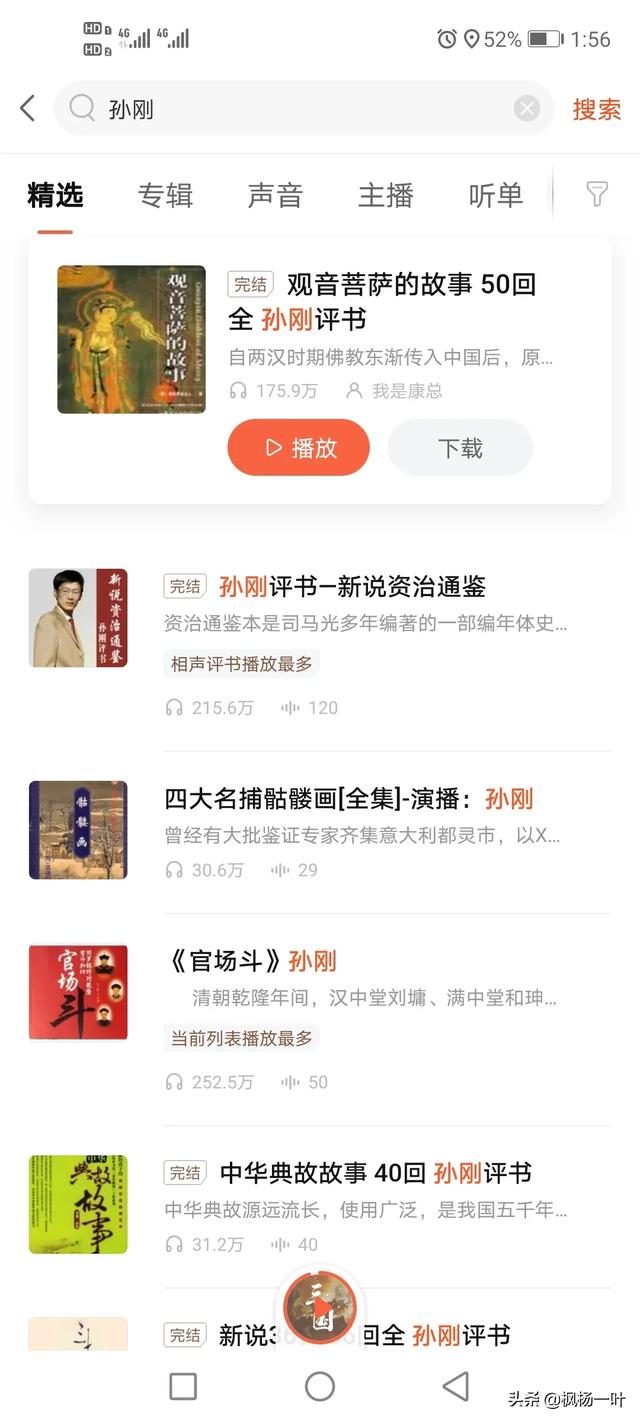Viewport: 640px width, 1422px height.
Task: Tap the system home circle button
Action: (320, 1386)
